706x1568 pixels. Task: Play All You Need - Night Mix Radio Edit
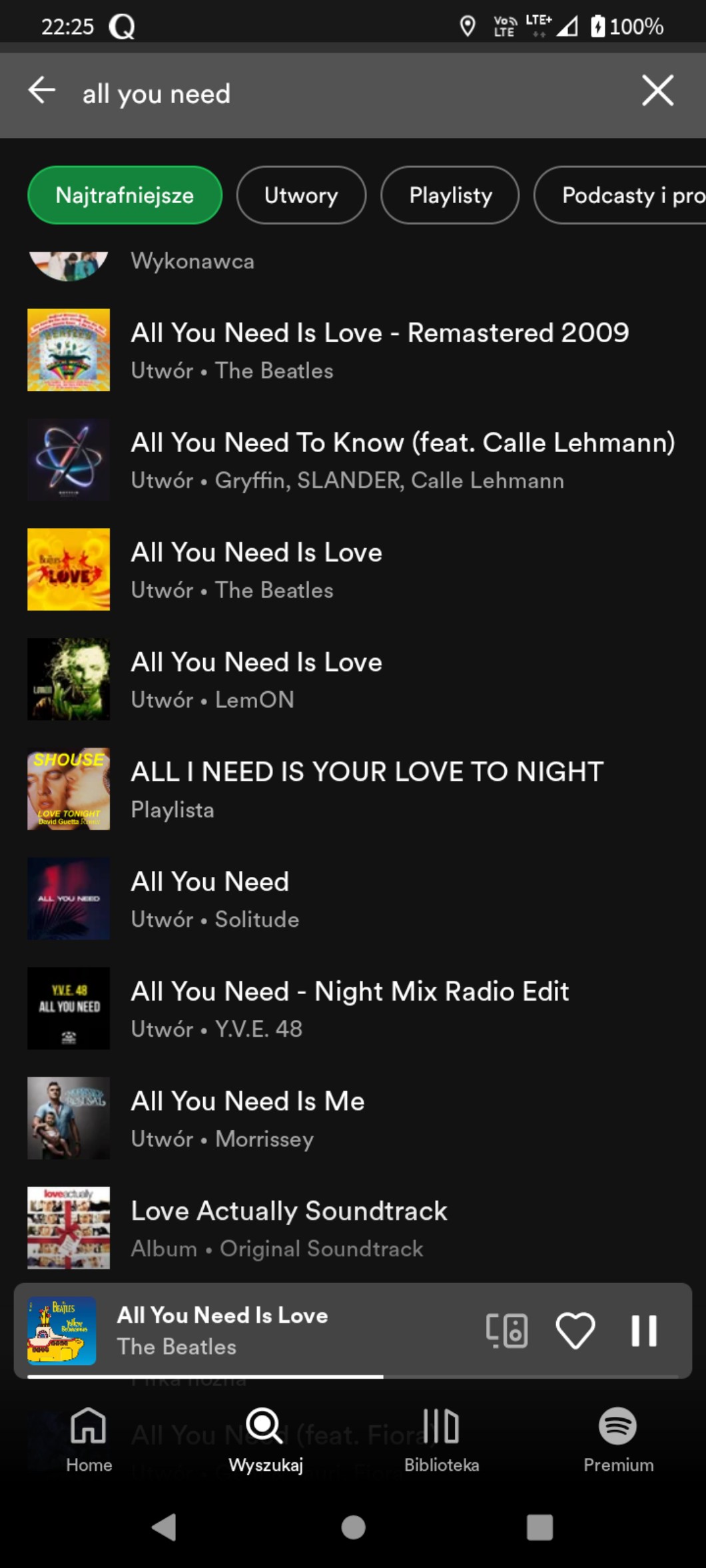(350, 1009)
